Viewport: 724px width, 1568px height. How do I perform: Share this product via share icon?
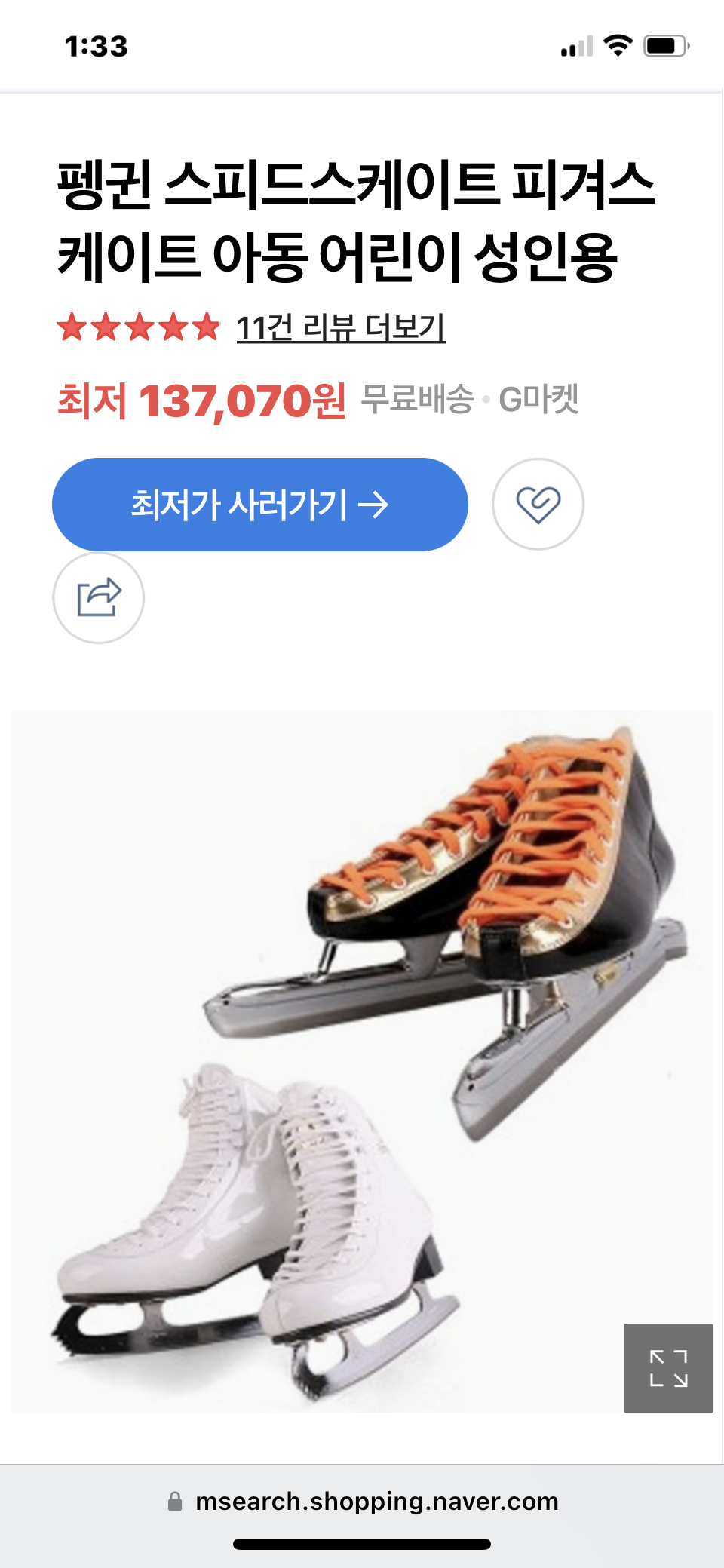coord(98,598)
